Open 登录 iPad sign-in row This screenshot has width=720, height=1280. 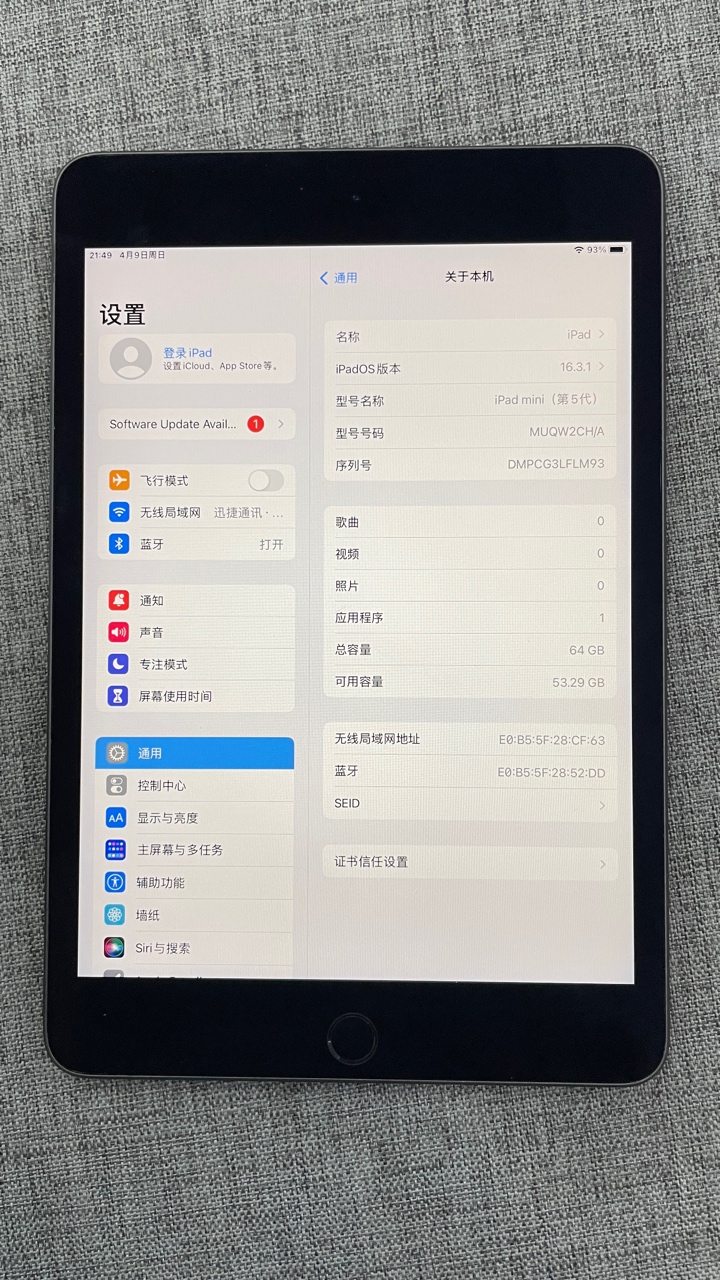click(x=197, y=358)
